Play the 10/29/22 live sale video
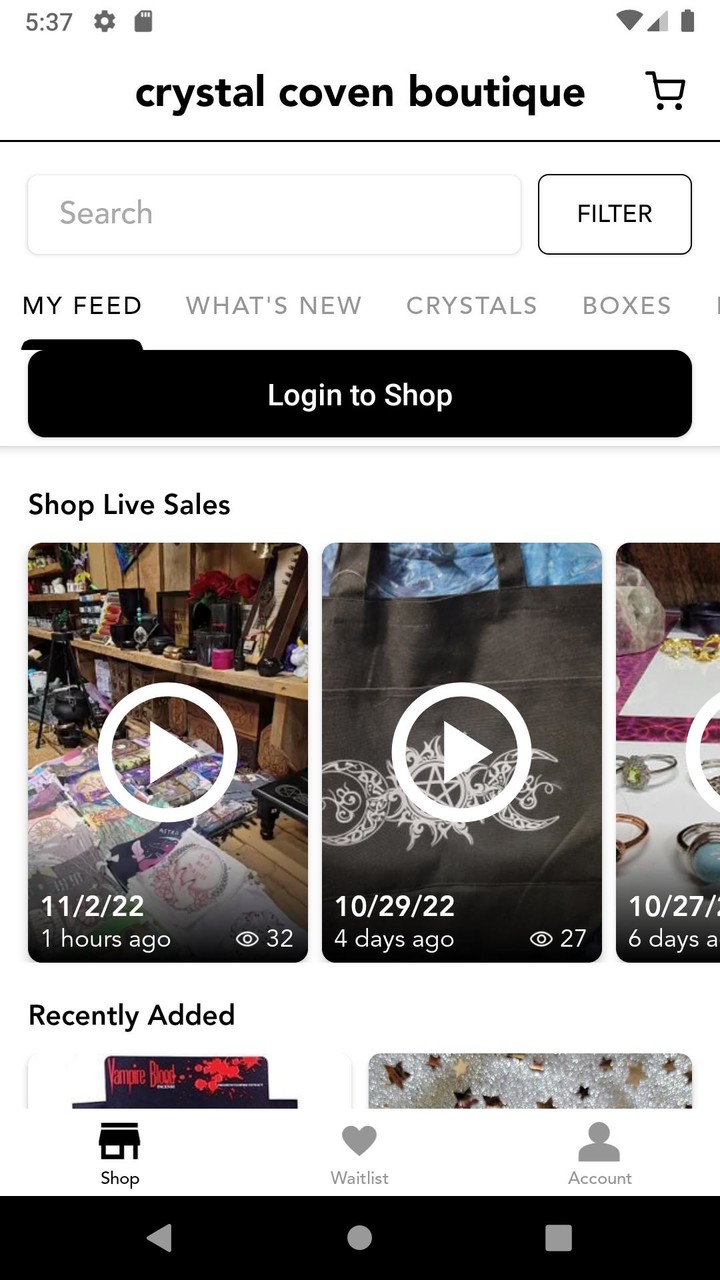 click(x=461, y=752)
